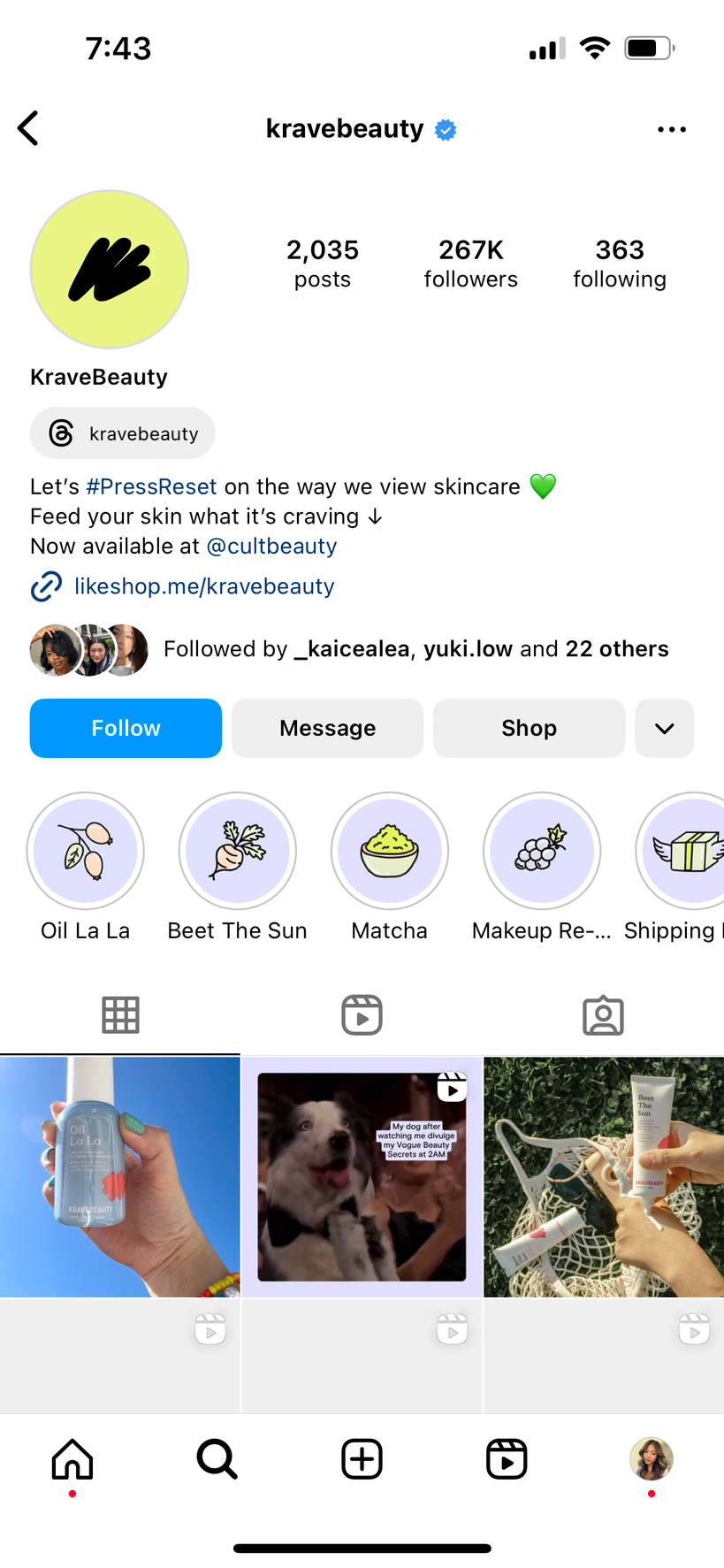Image resolution: width=724 pixels, height=1568 pixels.
Task: View the Oil La La highlight
Action: point(86,851)
